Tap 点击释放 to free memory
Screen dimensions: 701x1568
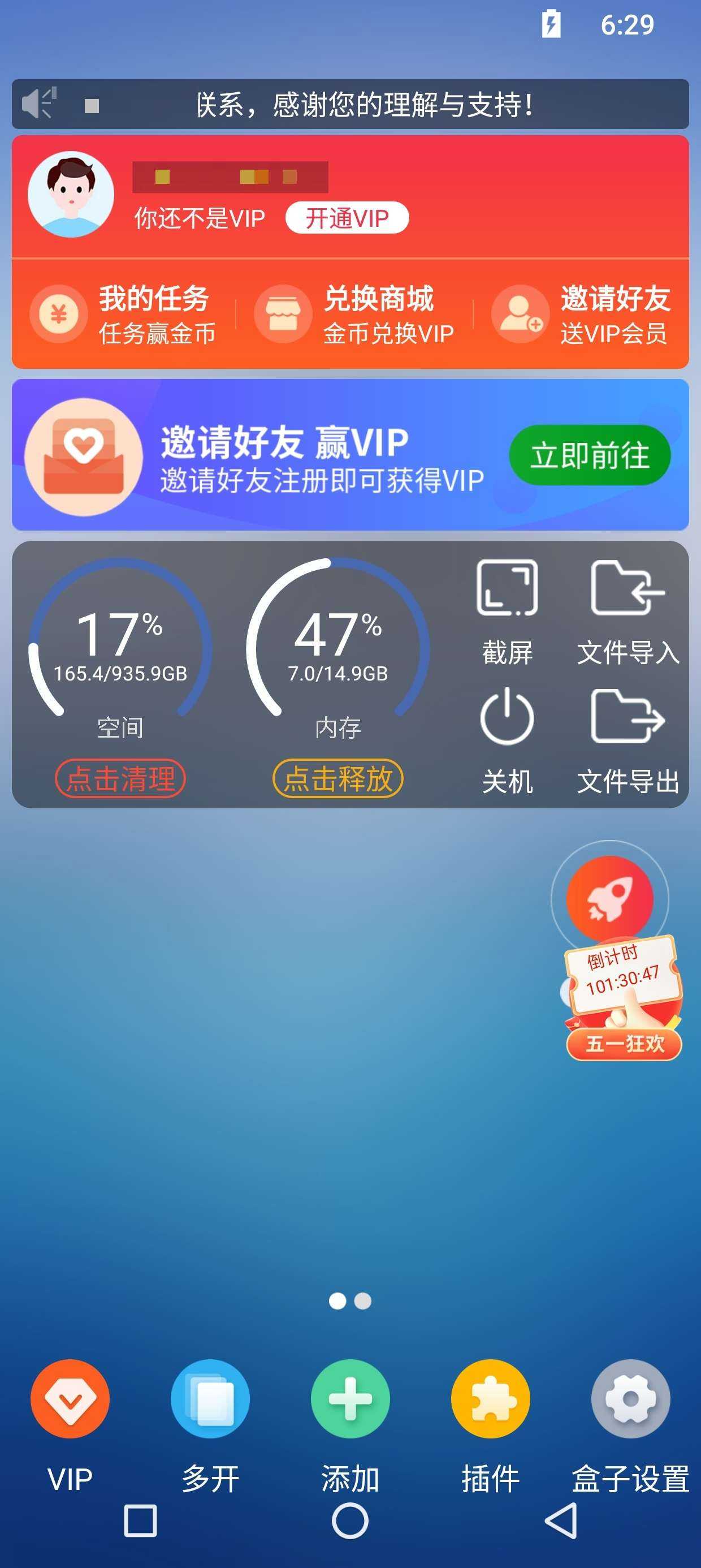click(337, 778)
